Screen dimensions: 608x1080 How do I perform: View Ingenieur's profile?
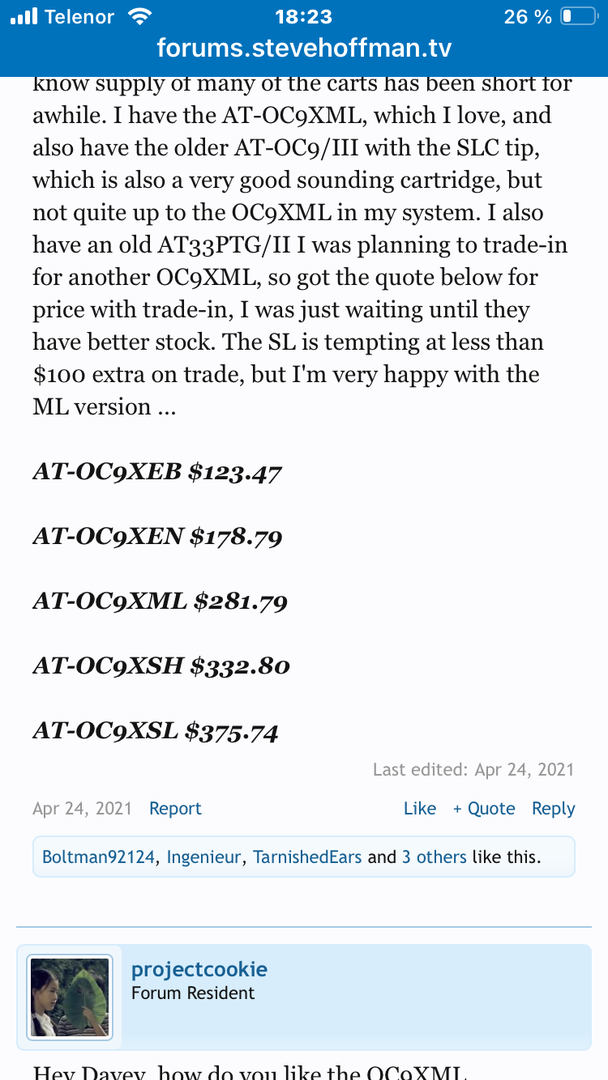click(x=204, y=857)
